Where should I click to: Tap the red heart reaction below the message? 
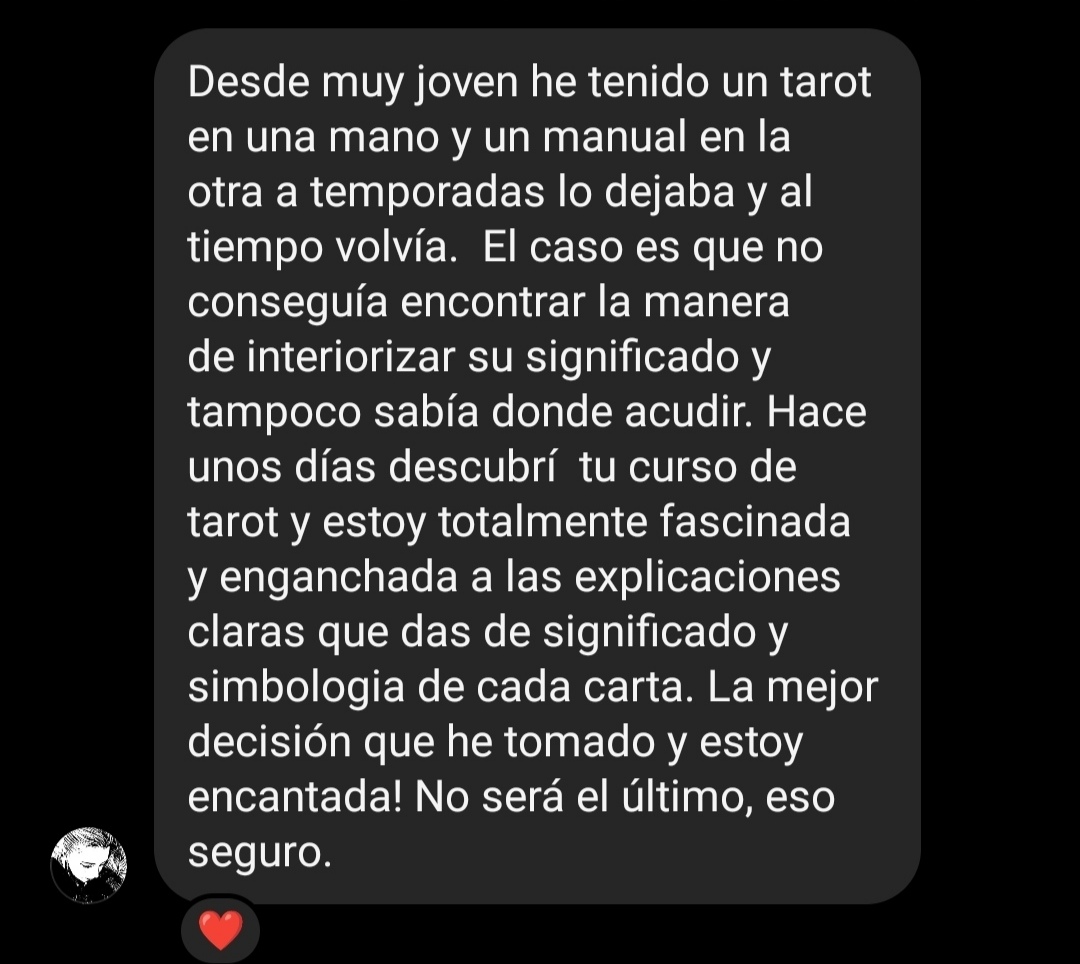[220, 930]
